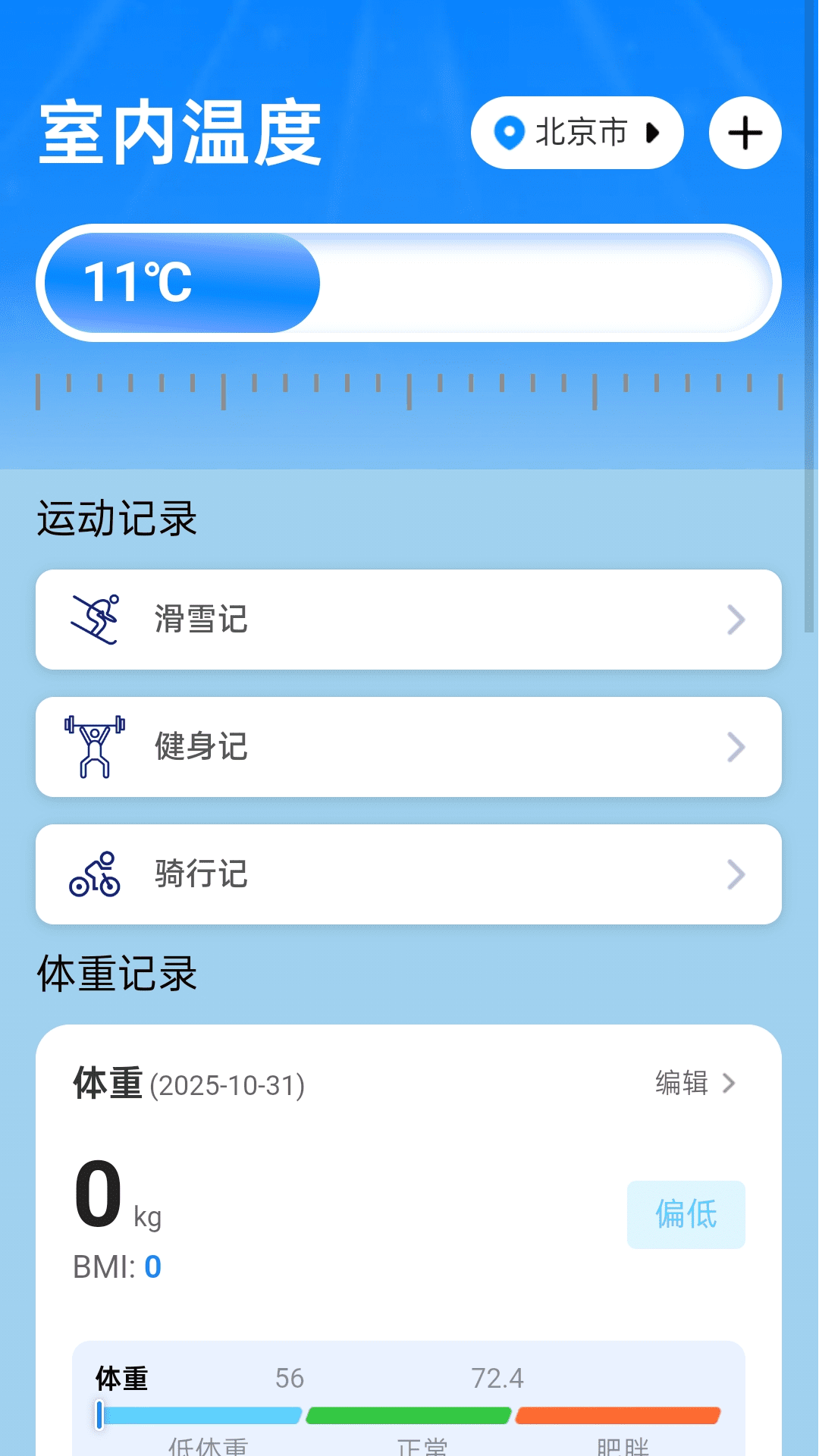Click the 11℃ temperature display
Image resolution: width=819 pixels, height=1456 pixels.
(139, 282)
